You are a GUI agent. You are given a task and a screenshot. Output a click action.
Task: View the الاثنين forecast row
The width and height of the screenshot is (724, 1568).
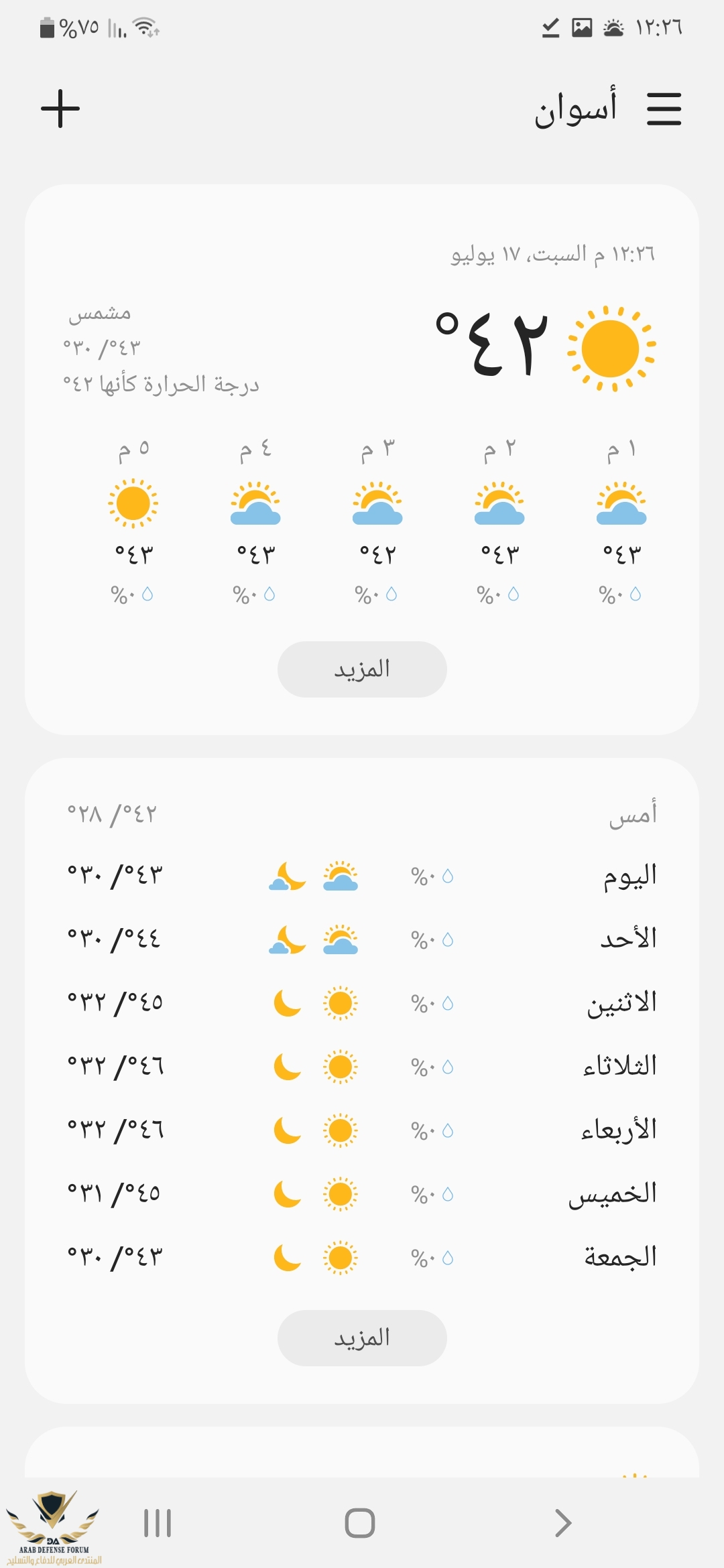362,1002
